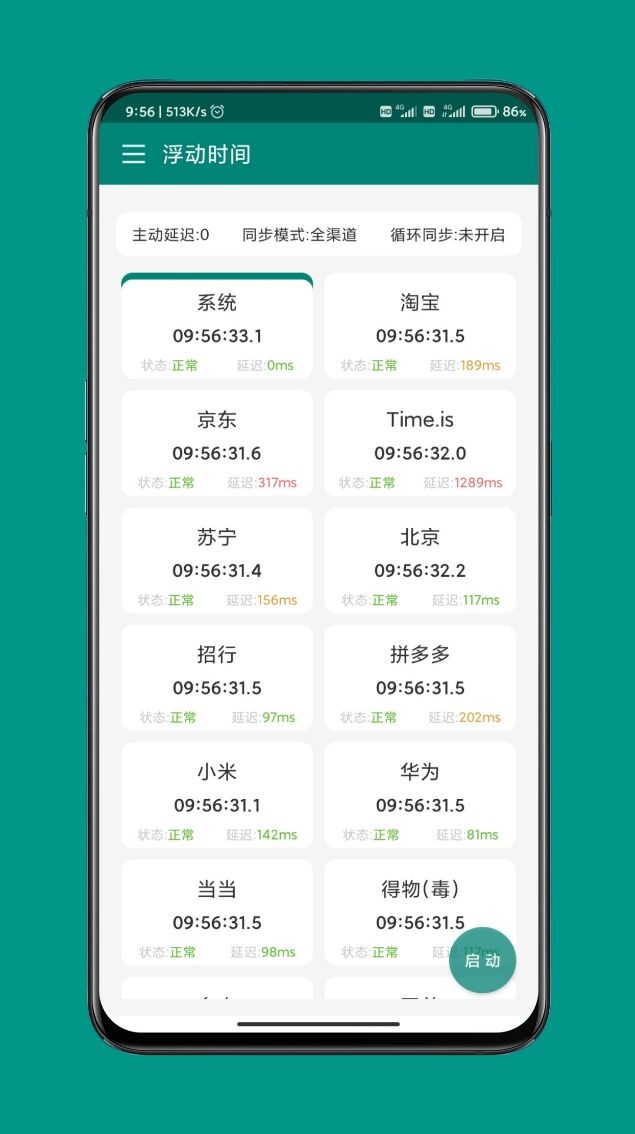Pick the 苏宁 time source
Viewport: 635px width, 1134px height.
217,560
